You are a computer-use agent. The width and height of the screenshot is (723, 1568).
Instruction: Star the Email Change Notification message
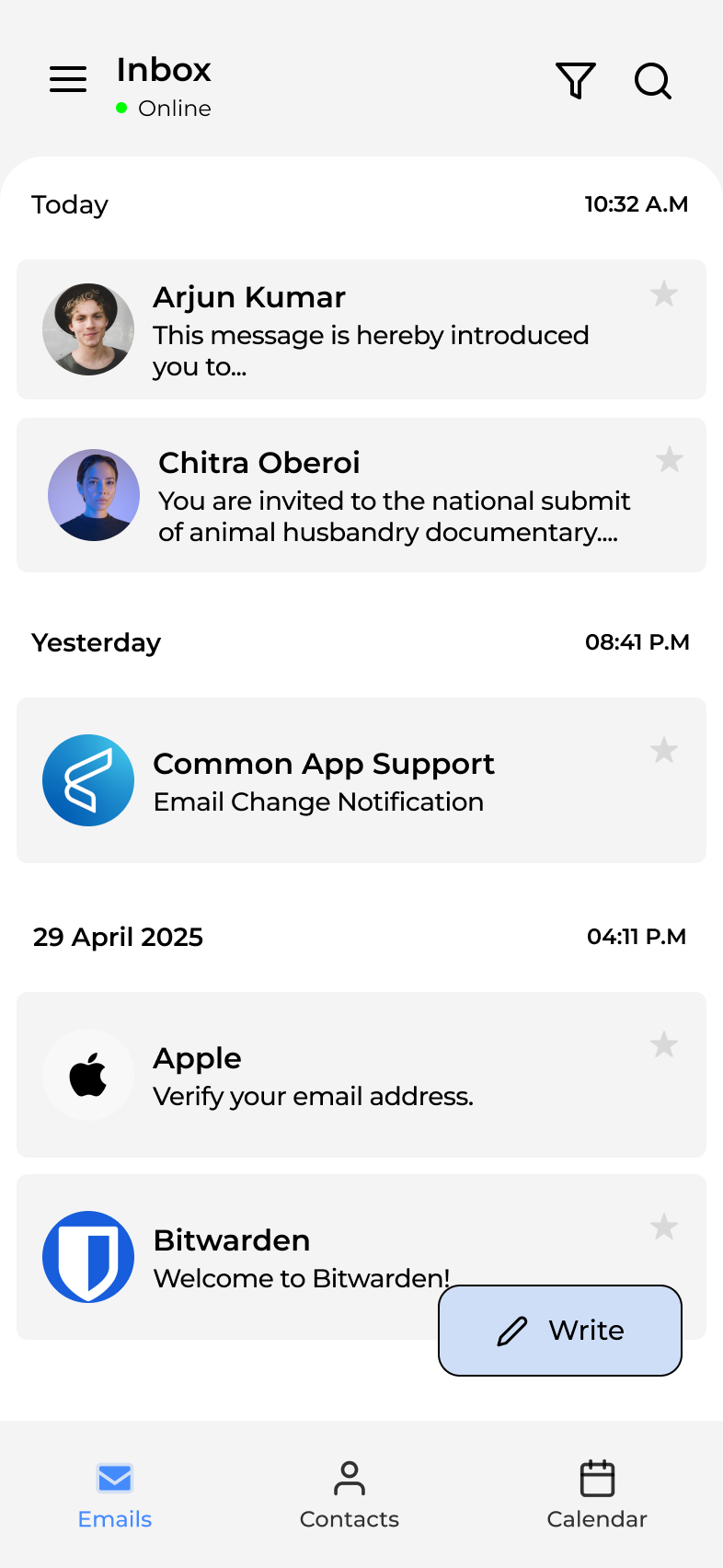[x=664, y=750]
